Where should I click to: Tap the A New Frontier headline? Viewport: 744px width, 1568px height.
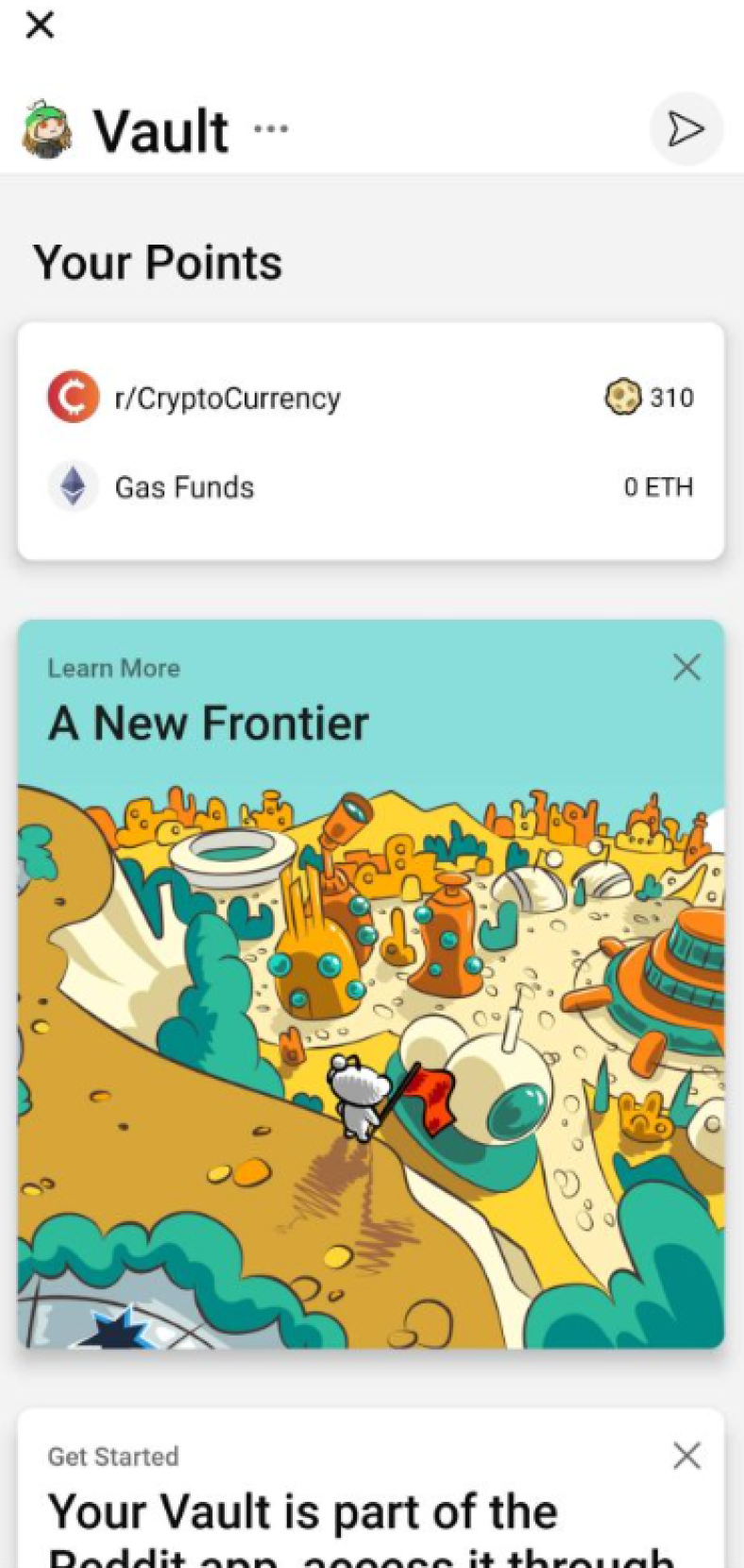209,722
